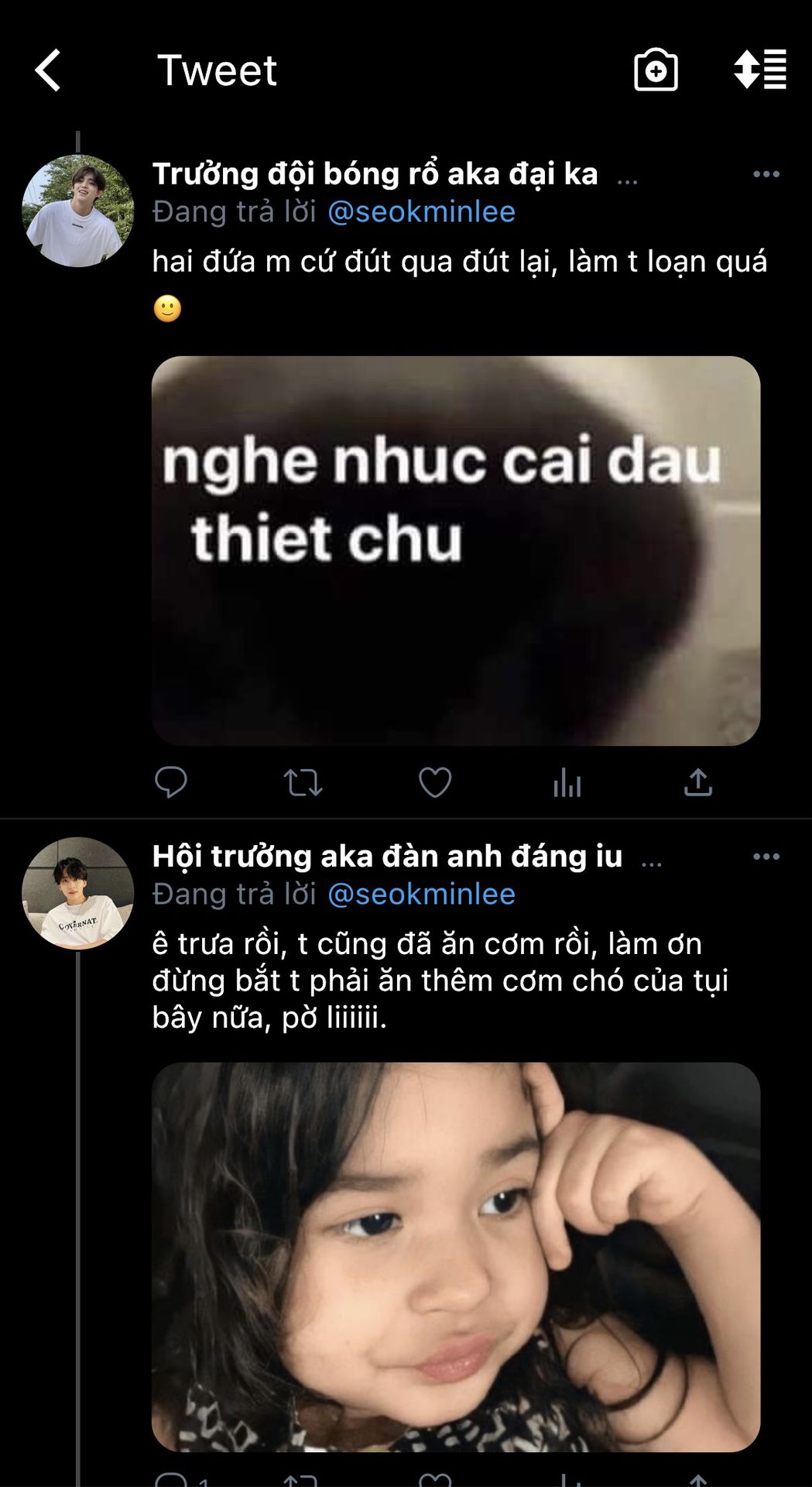Open the overflow menu on Hội trưởng's tweet

tap(766, 857)
